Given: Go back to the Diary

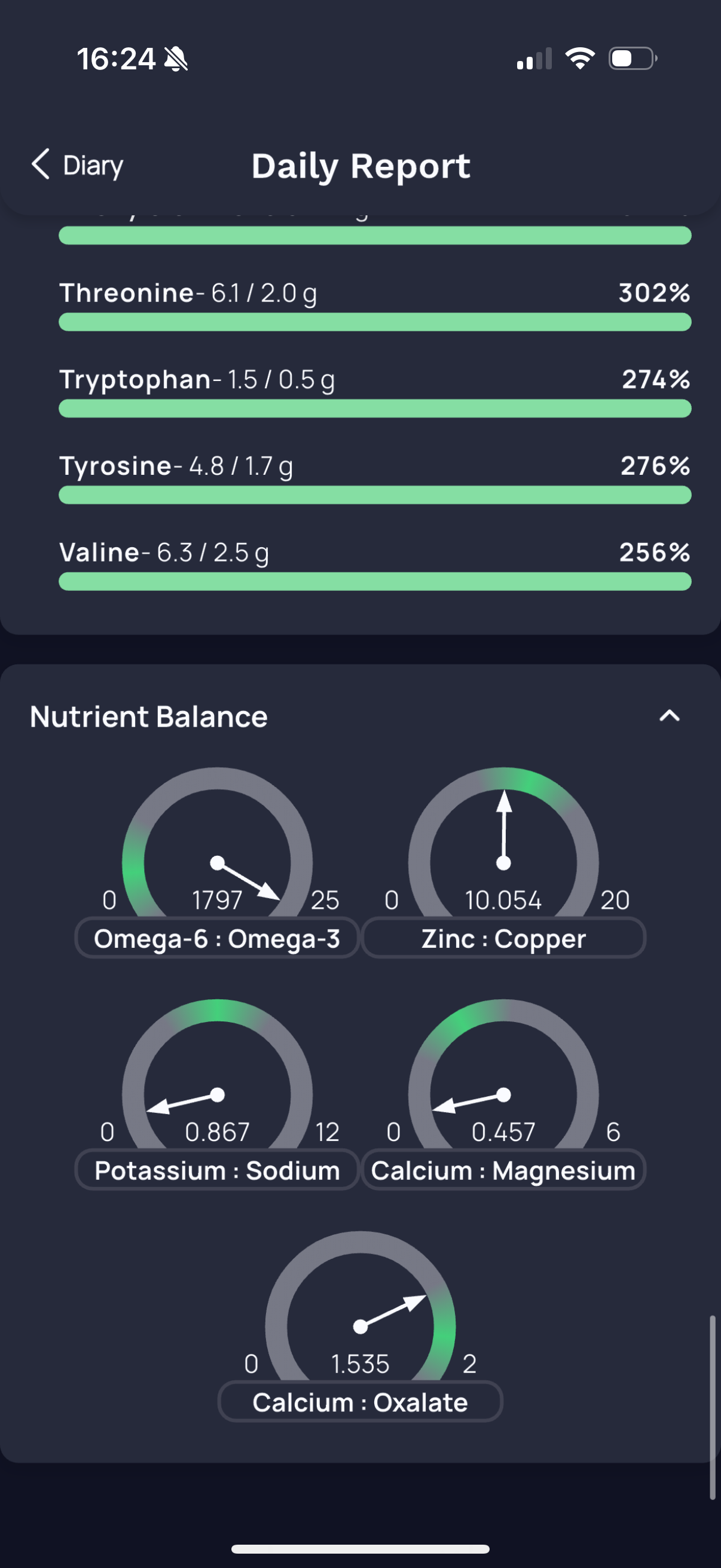Looking at the screenshot, I should (77, 165).
